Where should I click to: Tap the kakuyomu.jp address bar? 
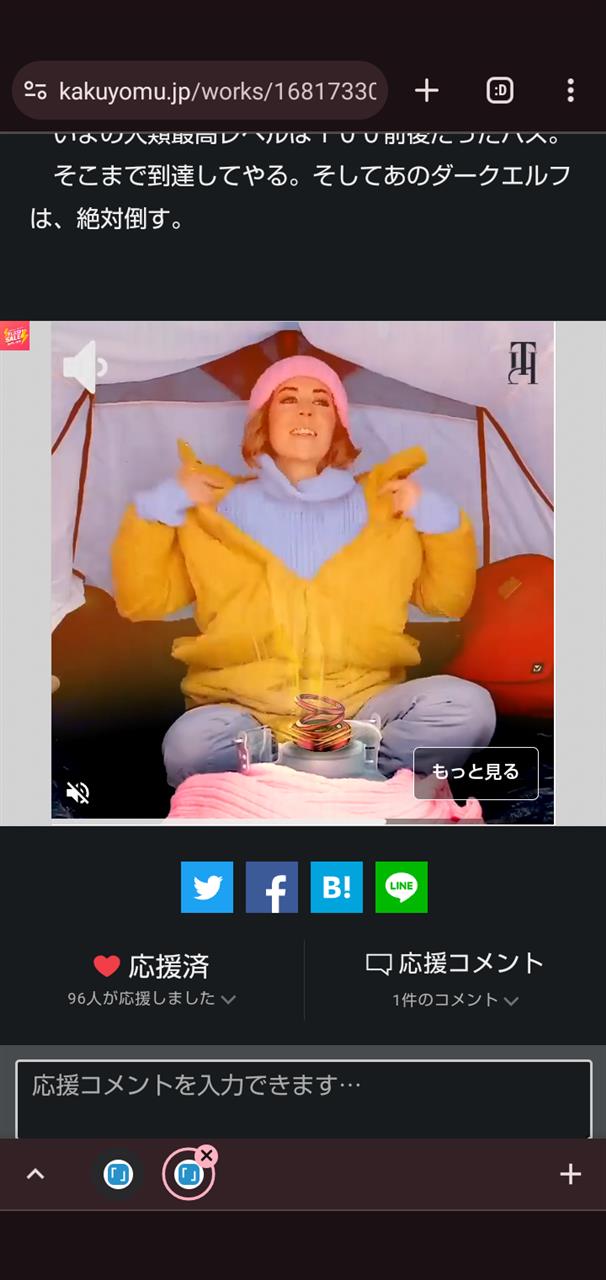199,91
